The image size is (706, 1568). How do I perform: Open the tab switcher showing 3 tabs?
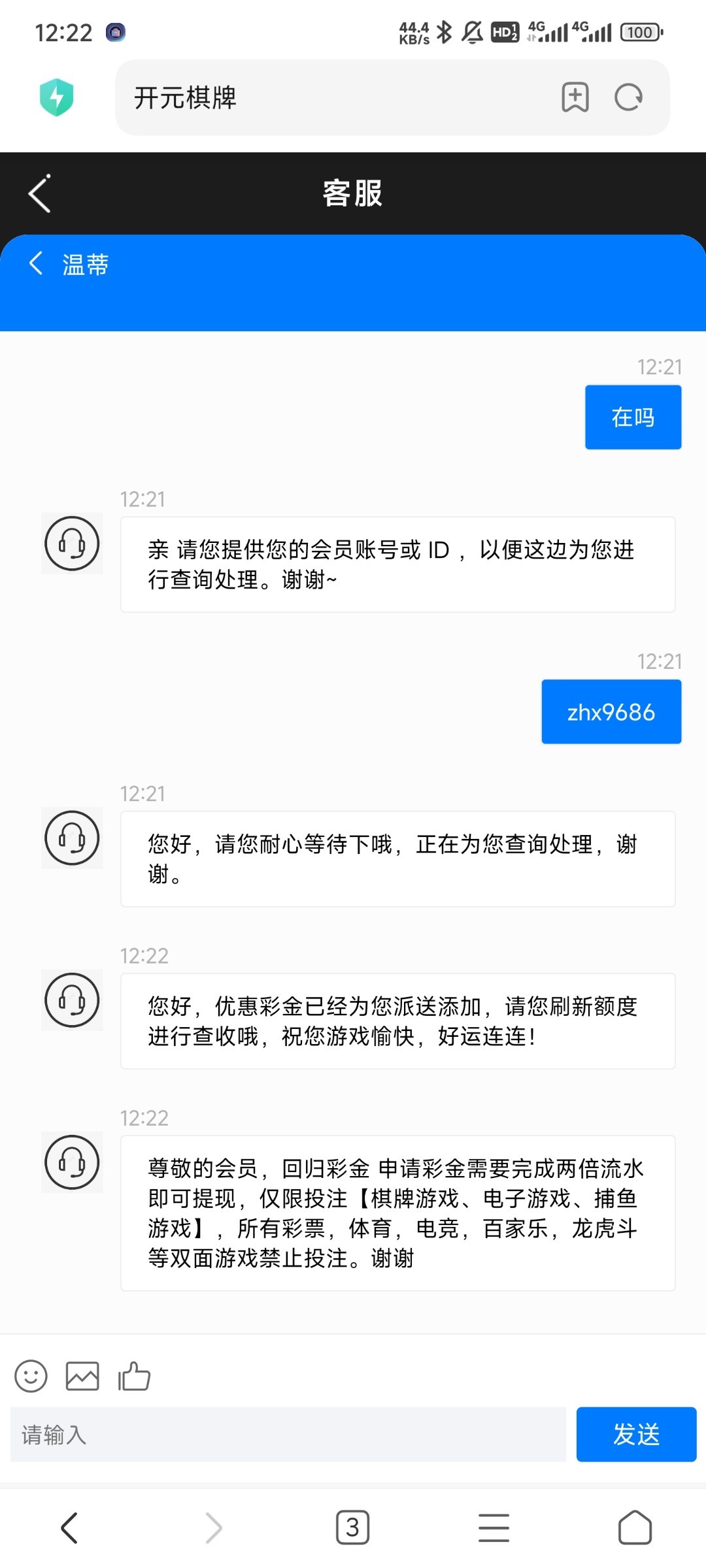click(x=352, y=1527)
